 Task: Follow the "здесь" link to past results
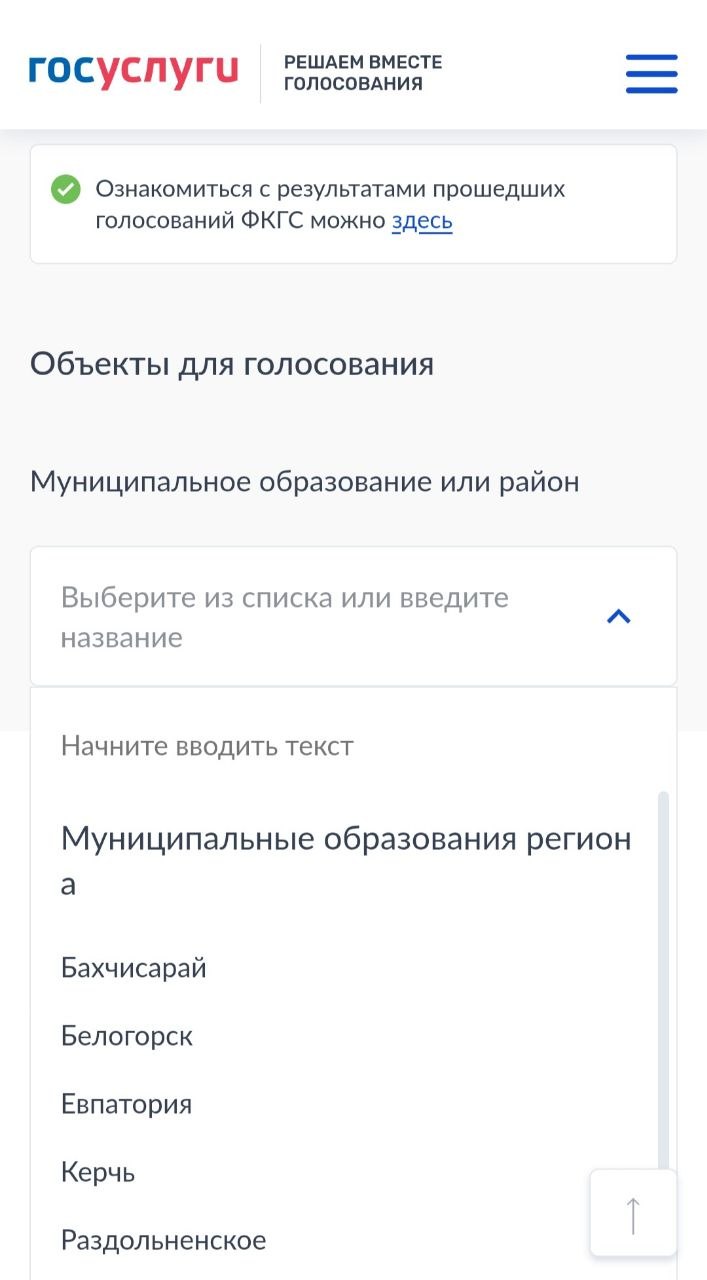[421, 221]
